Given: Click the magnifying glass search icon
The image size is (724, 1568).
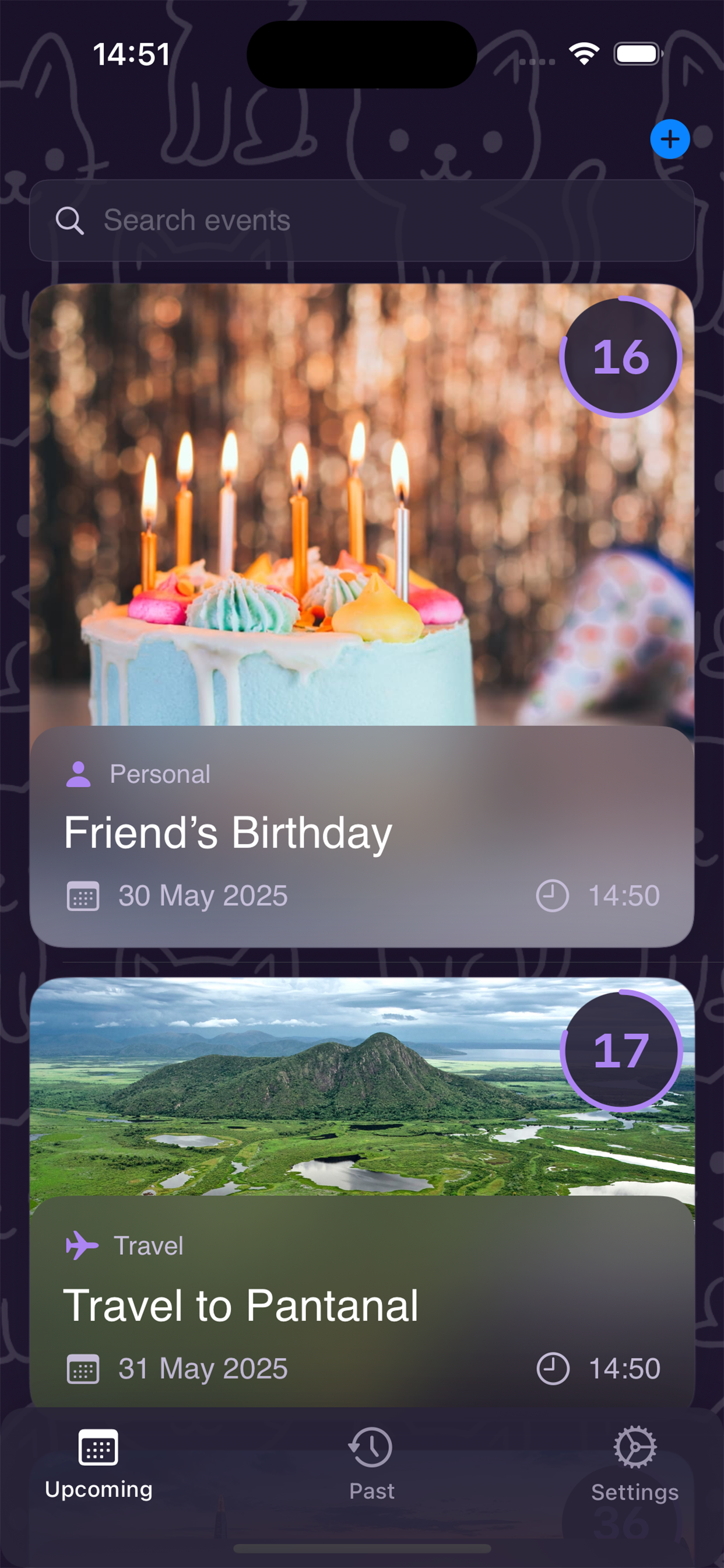Looking at the screenshot, I should pyautogui.click(x=71, y=220).
